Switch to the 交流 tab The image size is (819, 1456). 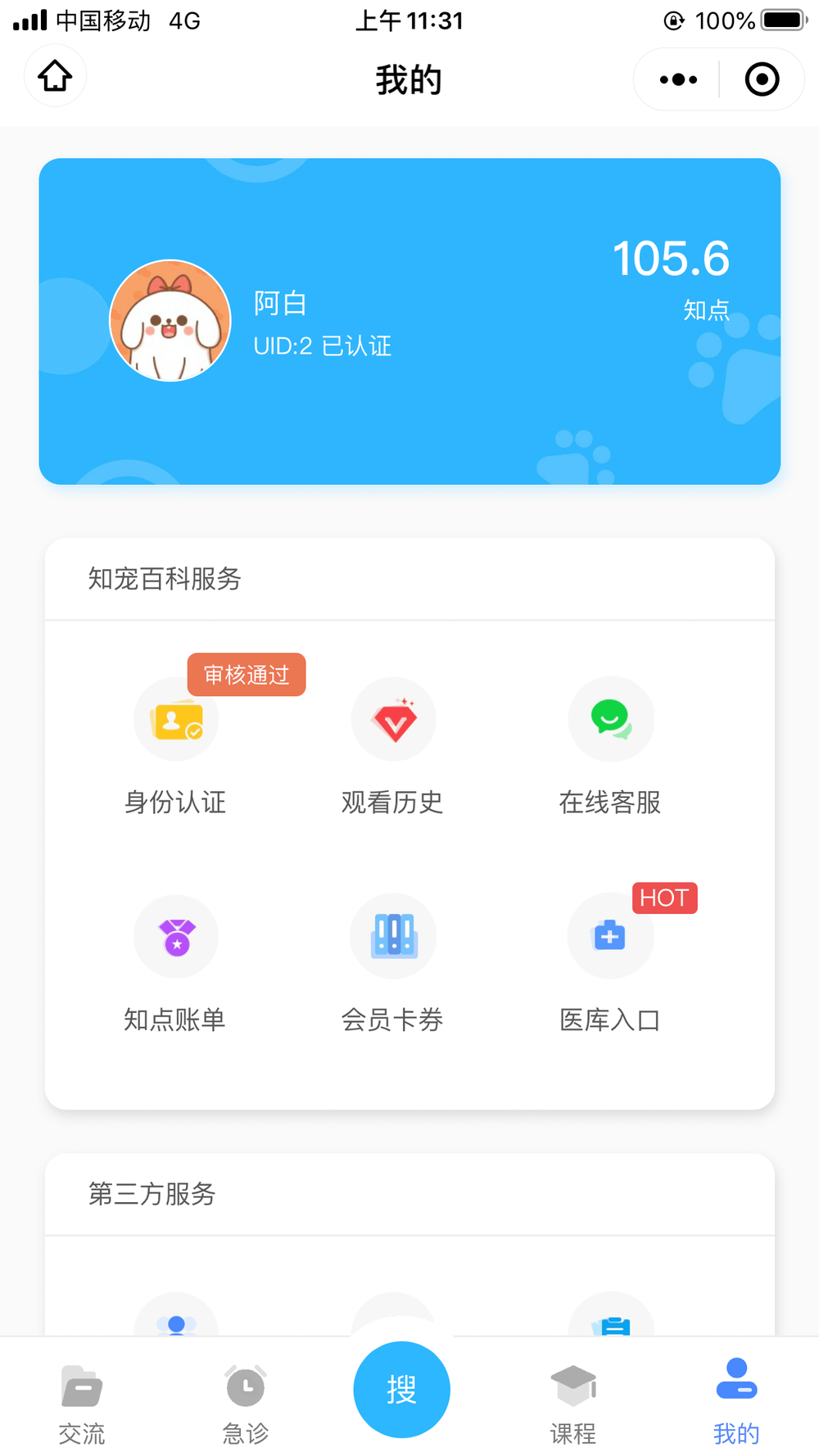82,1402
